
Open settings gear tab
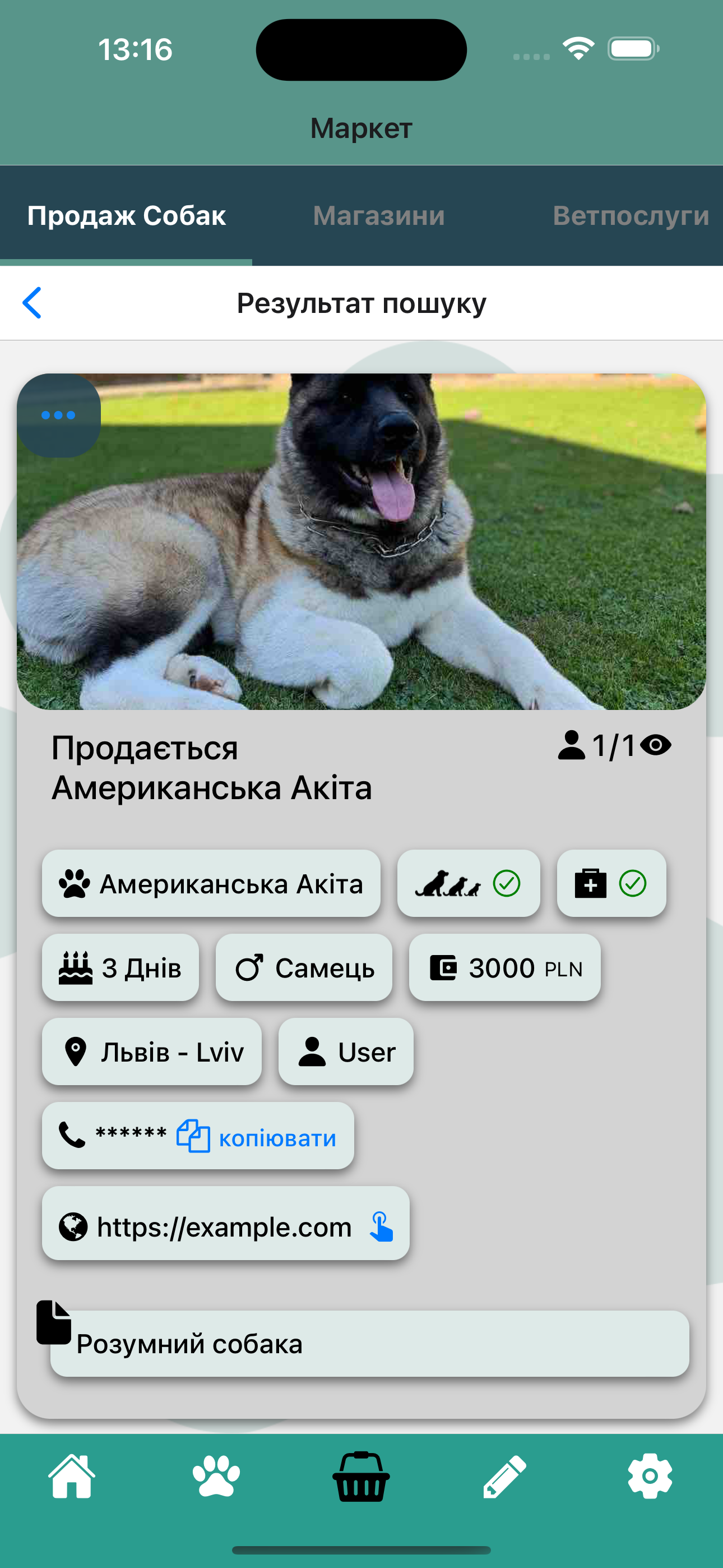tap(650, 1477)
